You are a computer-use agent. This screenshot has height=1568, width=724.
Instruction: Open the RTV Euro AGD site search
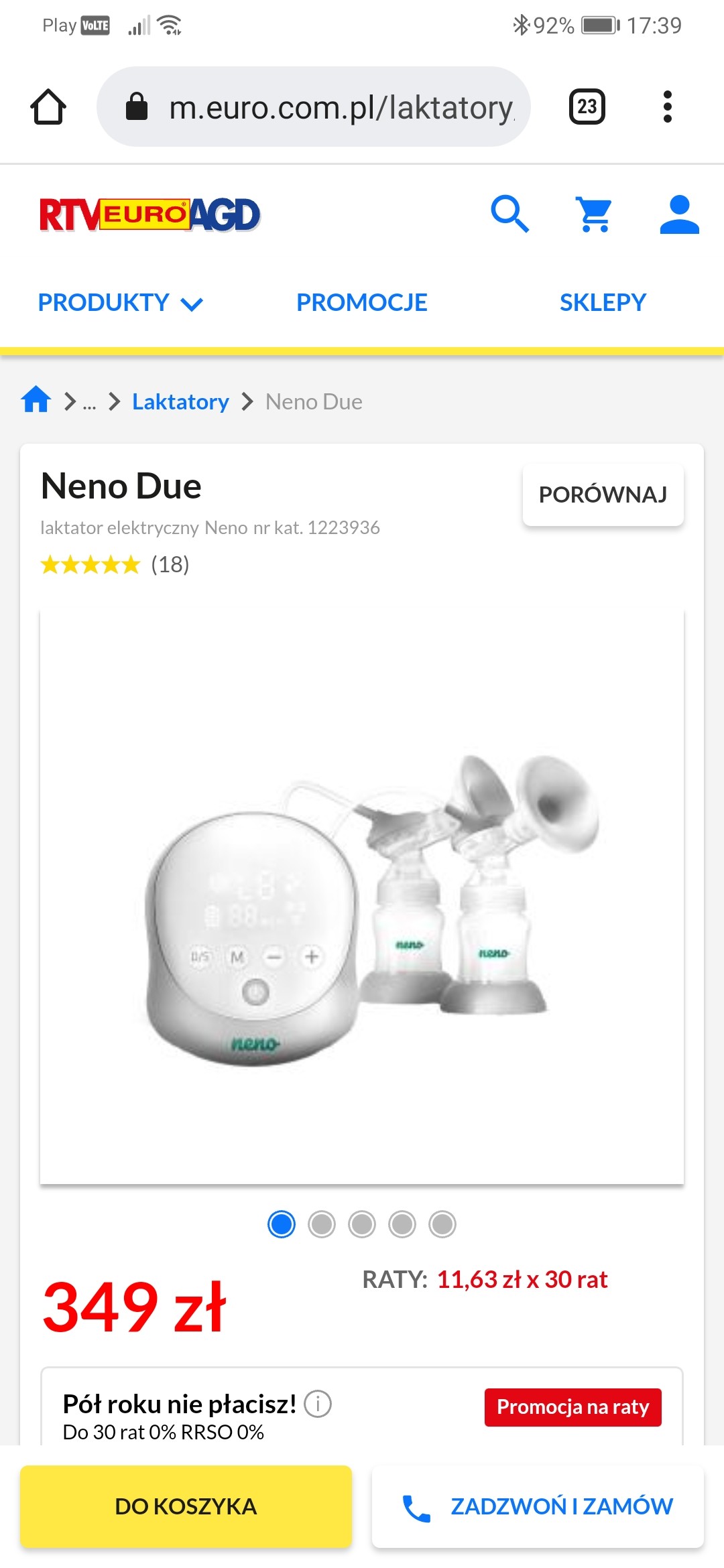510,214
